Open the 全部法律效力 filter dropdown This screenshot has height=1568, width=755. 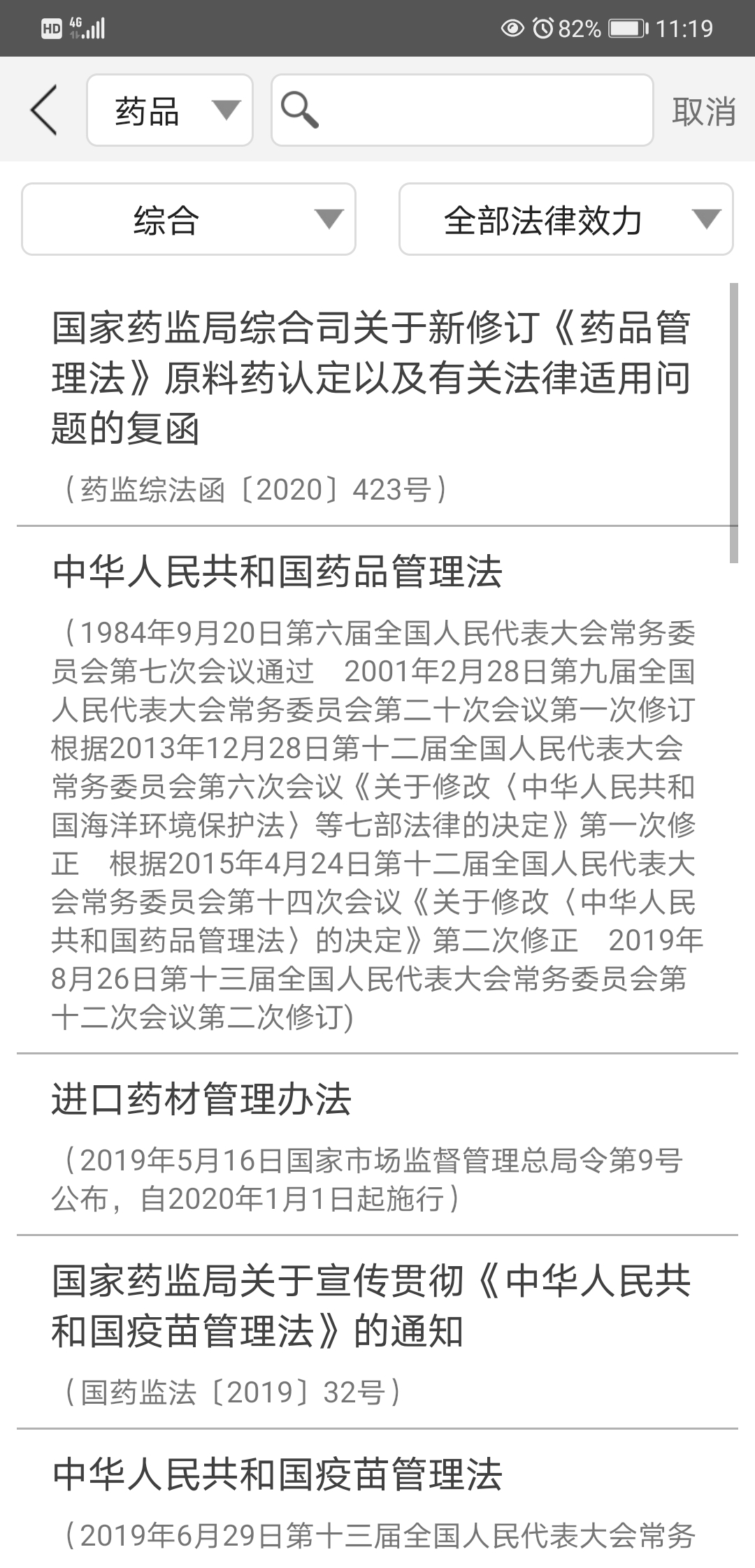point(563,220)
